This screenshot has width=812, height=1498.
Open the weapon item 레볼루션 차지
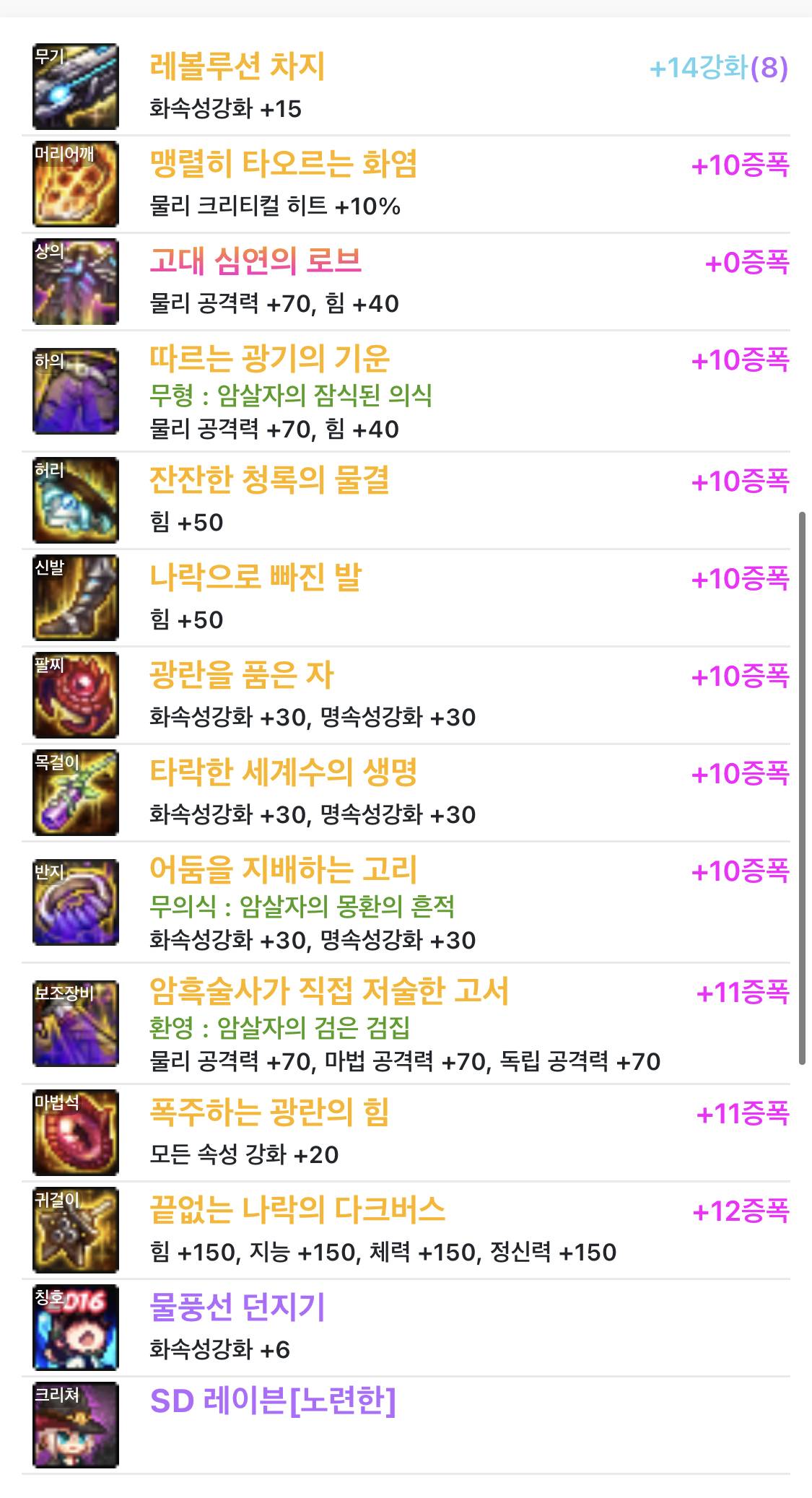pyautogui.click(x=406, y=87)
